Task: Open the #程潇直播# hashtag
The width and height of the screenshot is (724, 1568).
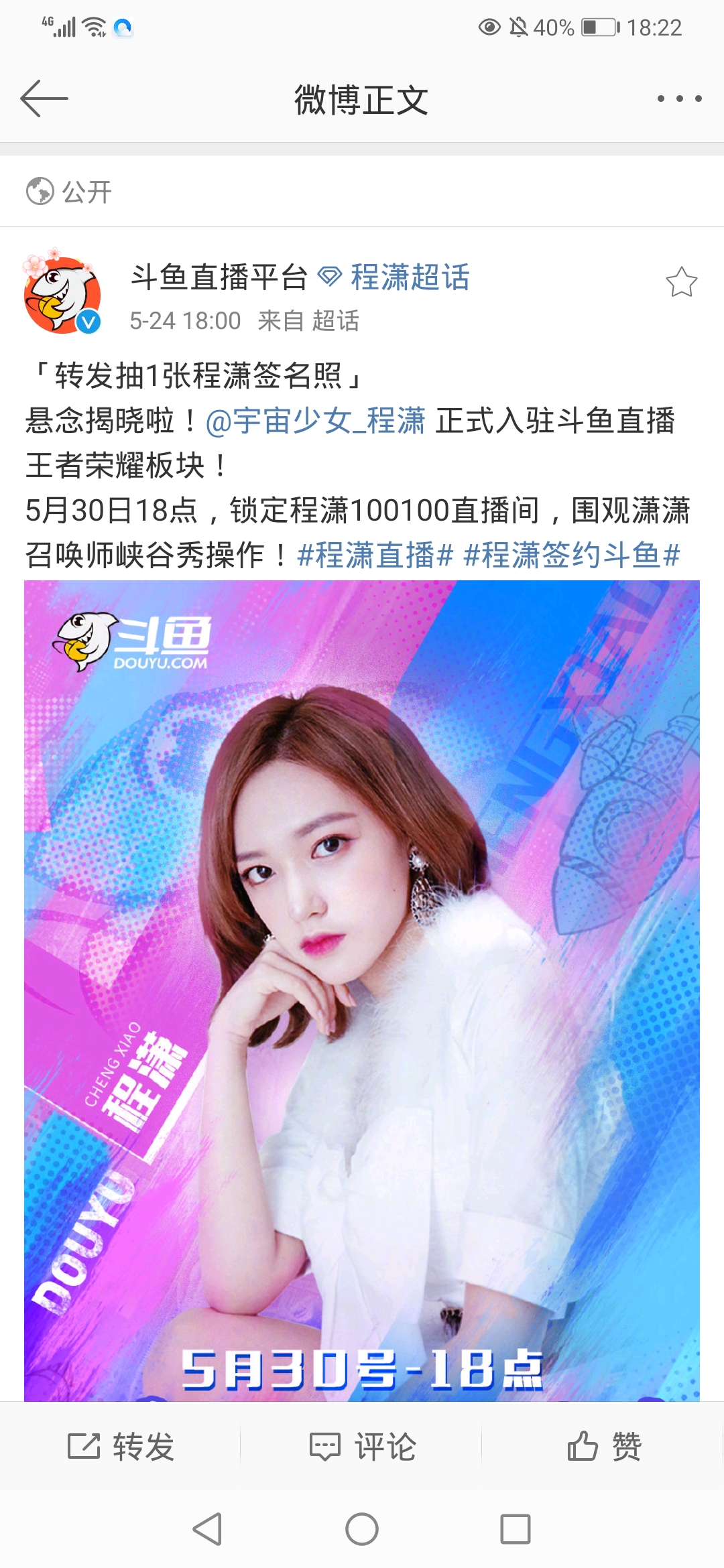Action: click(375, 555)
